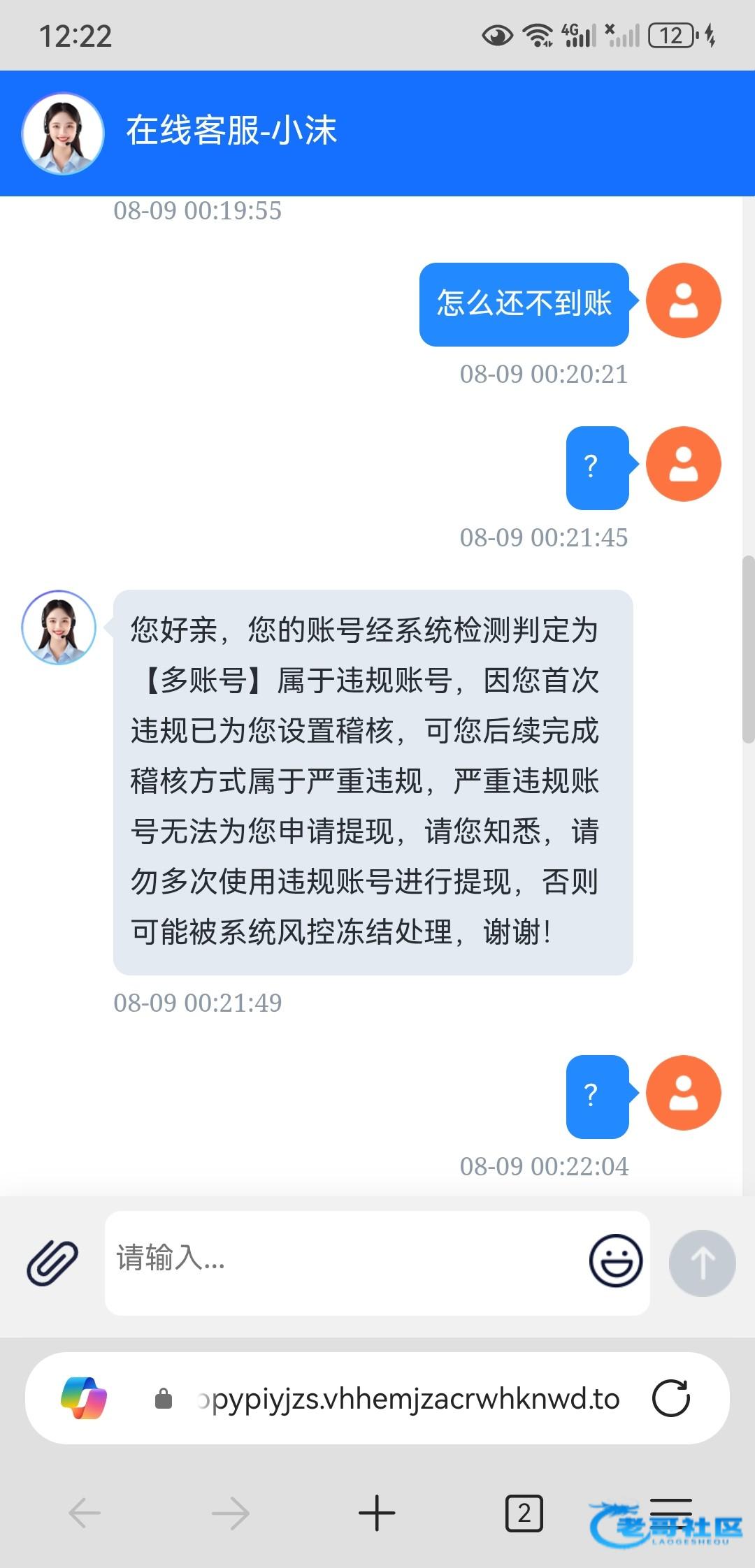Screen dimensions: 755x1568
Task: Show the open tabs switcher
Action: (524, 1513)
